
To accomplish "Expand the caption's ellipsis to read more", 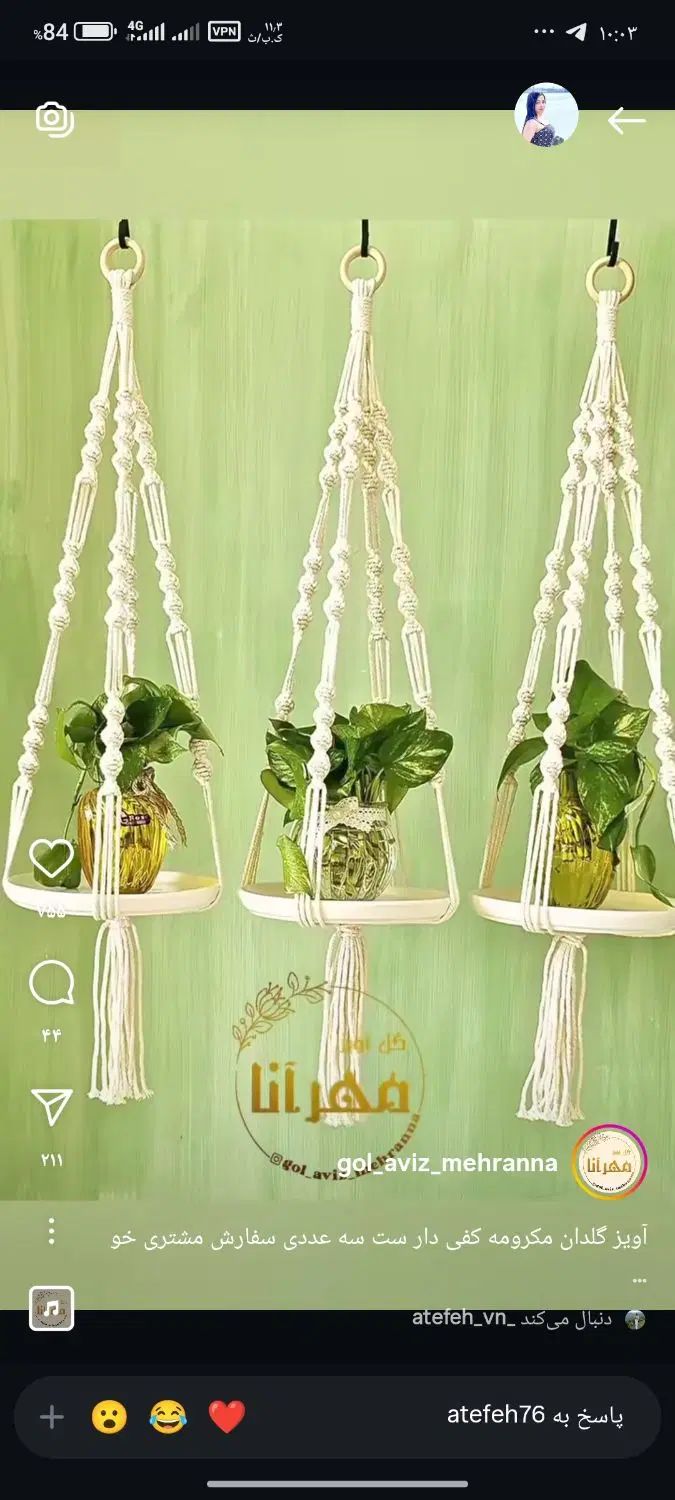I will [x=639, y=1279].
